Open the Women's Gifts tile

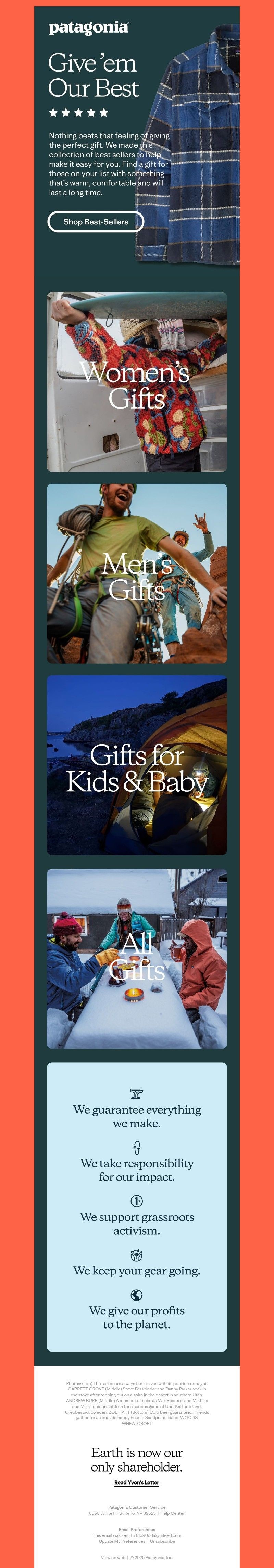[137, 382]
